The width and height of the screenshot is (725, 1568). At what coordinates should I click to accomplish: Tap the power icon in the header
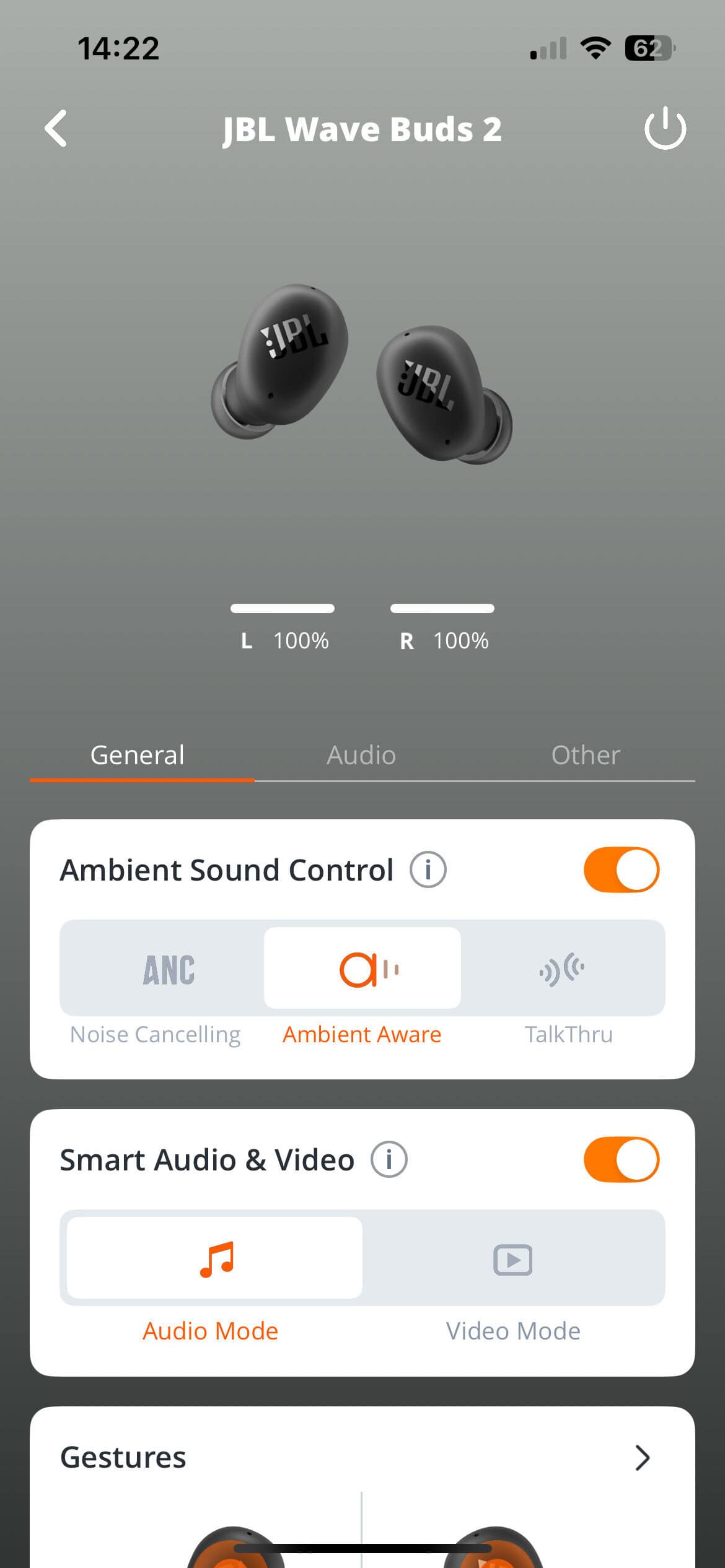tap(665, 129)
